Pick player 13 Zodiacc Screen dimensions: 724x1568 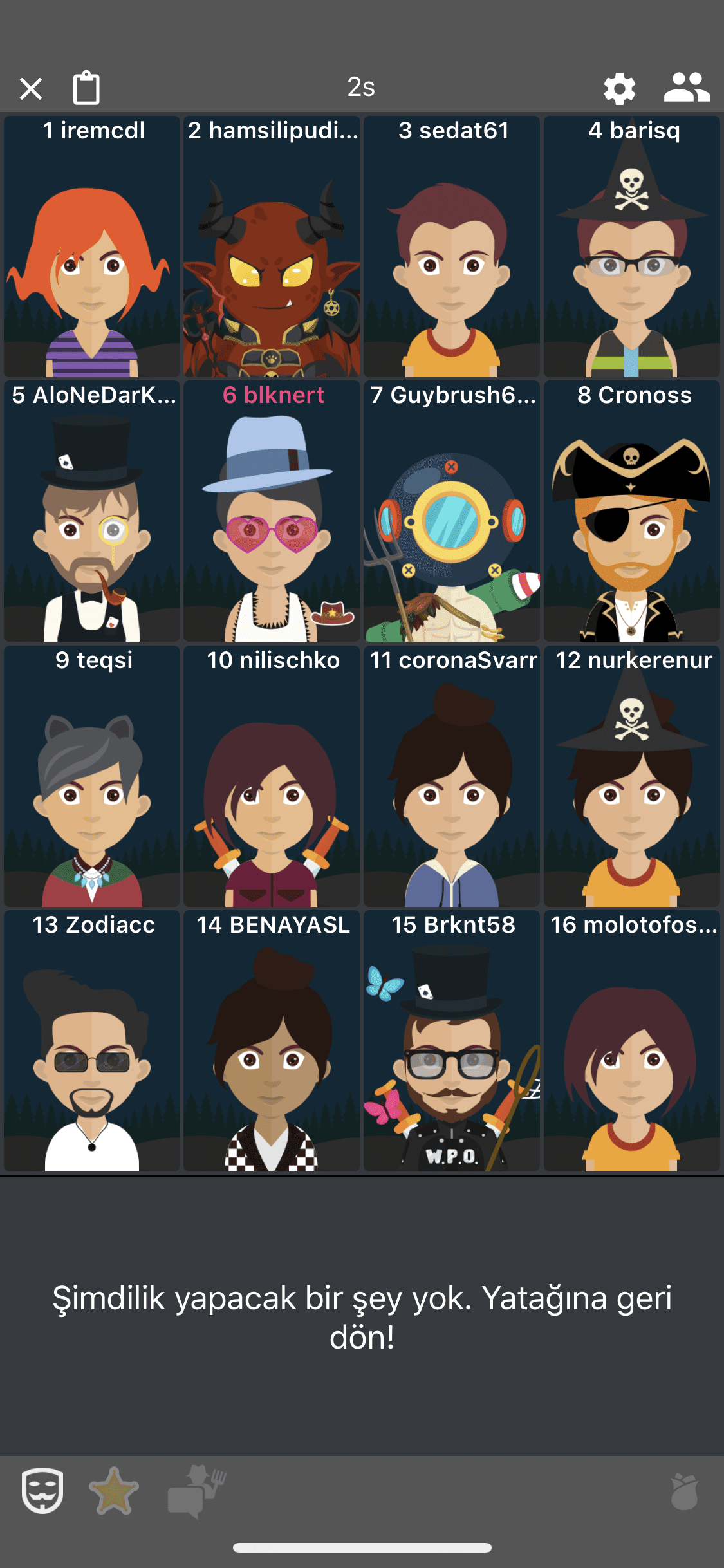tap(92, 1041)
